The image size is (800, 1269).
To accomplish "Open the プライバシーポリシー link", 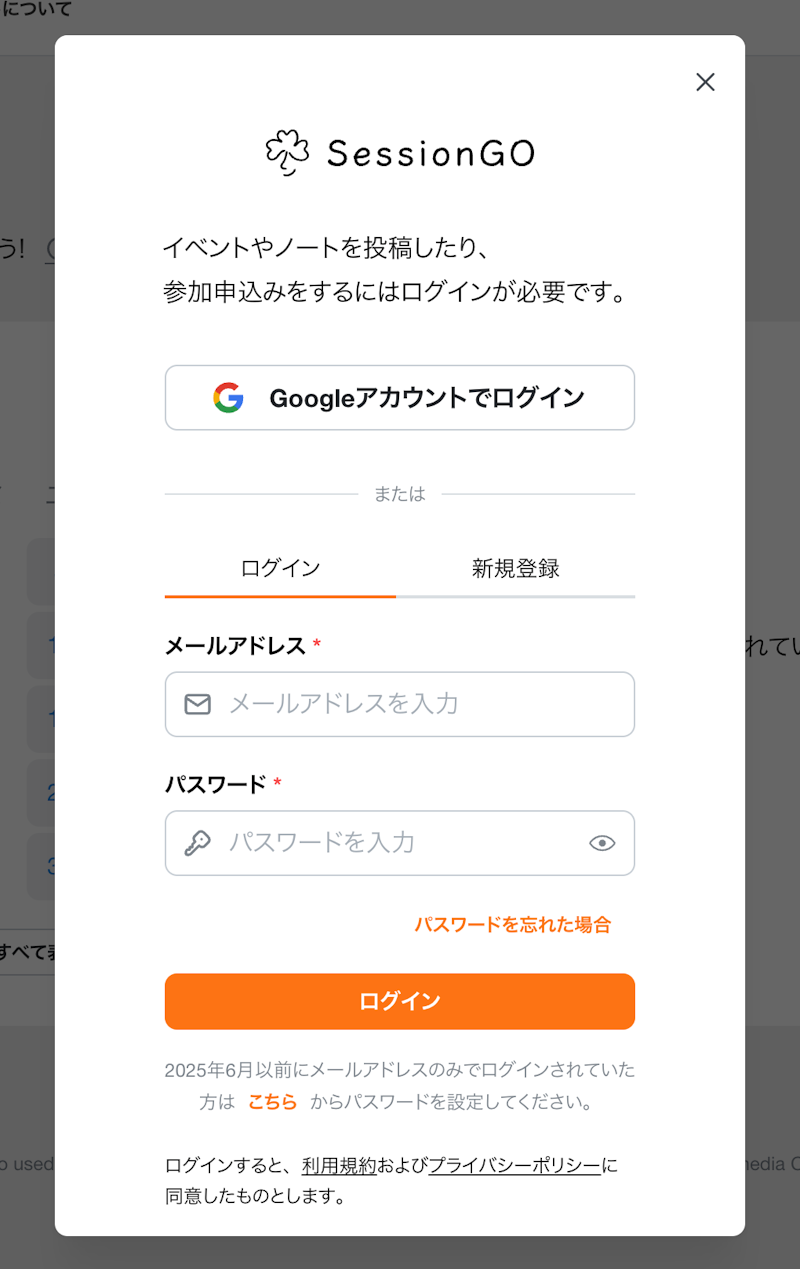I will point(514,1165).
